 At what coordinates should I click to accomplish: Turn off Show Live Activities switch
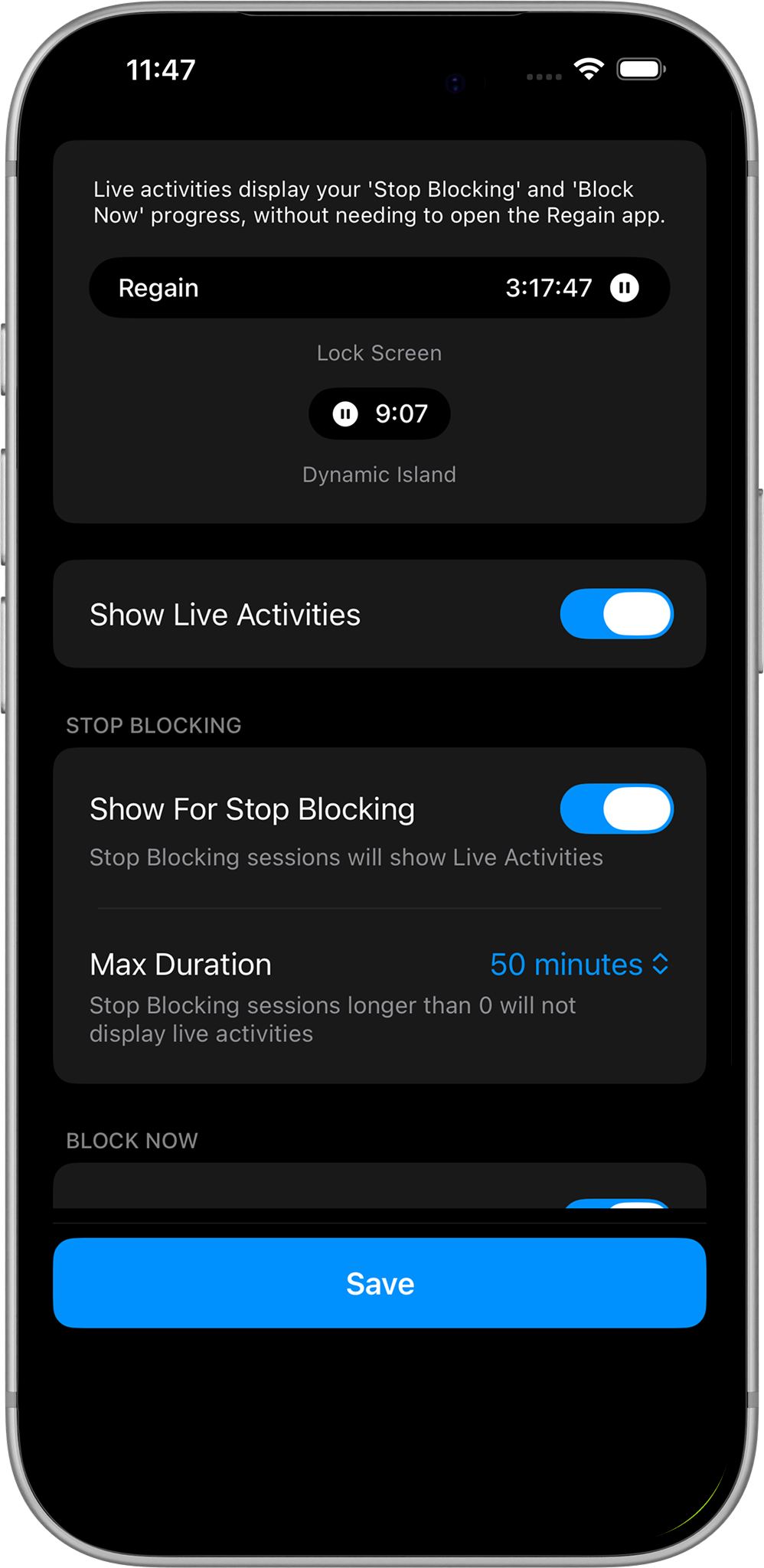click(616, 614)
